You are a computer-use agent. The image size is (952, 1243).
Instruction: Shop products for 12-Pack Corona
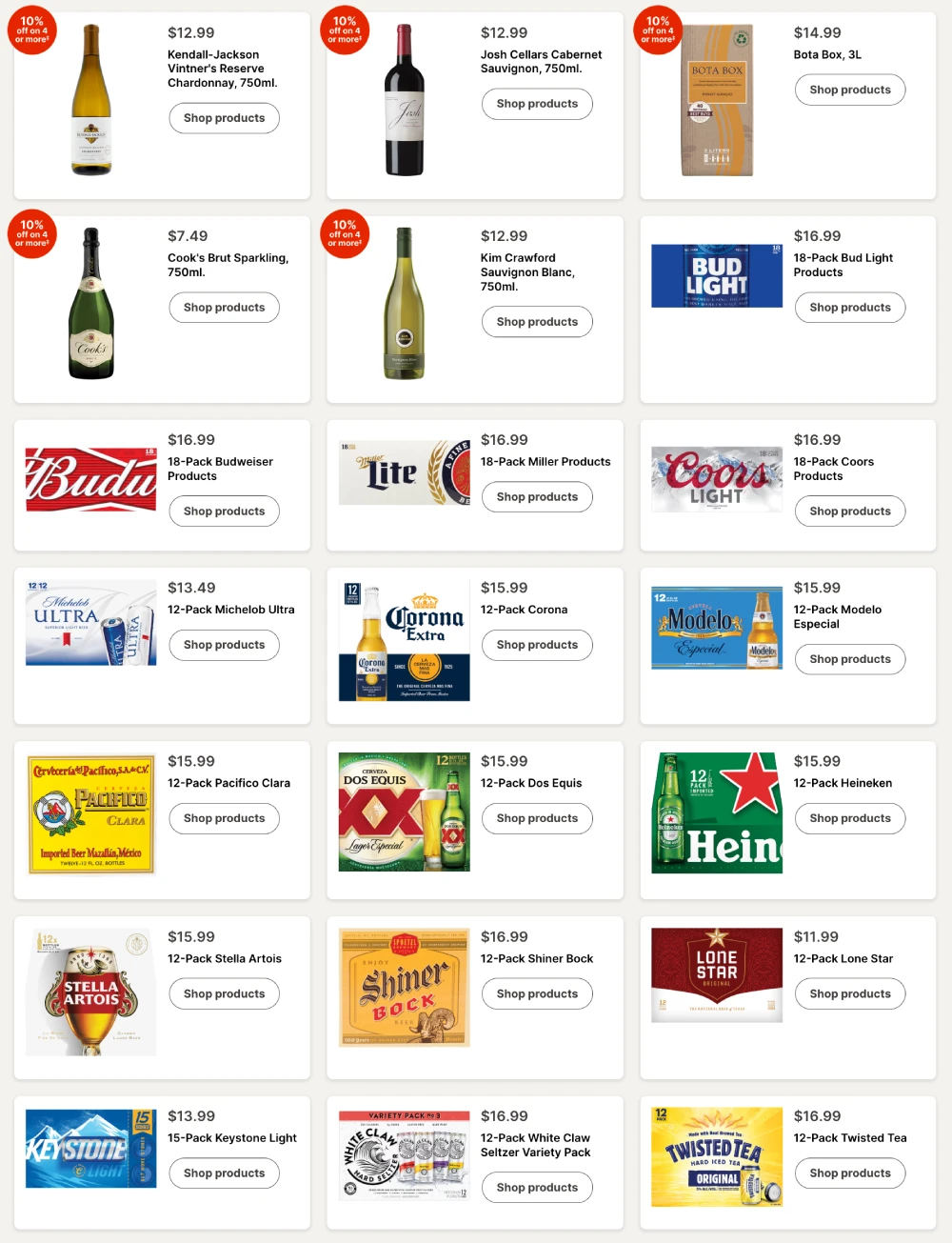(x=537, y=645)
